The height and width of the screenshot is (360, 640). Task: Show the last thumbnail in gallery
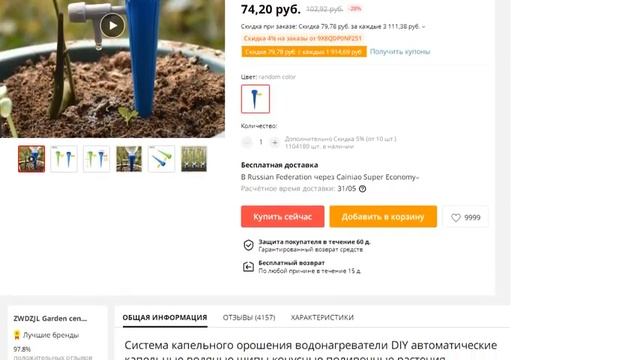tap(194, 159)
